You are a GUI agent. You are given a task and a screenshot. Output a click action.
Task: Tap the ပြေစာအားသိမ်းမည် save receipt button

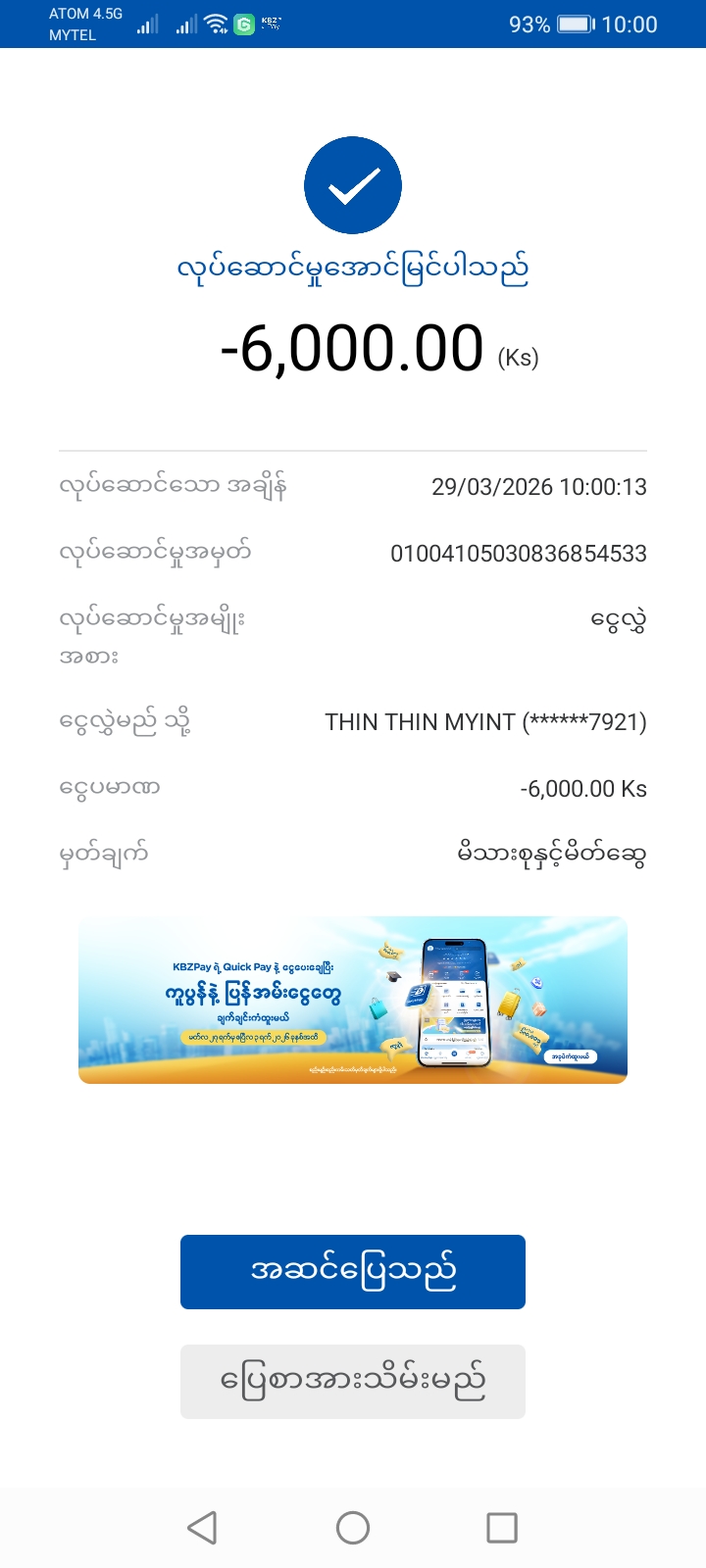(x=353, y=1381)
